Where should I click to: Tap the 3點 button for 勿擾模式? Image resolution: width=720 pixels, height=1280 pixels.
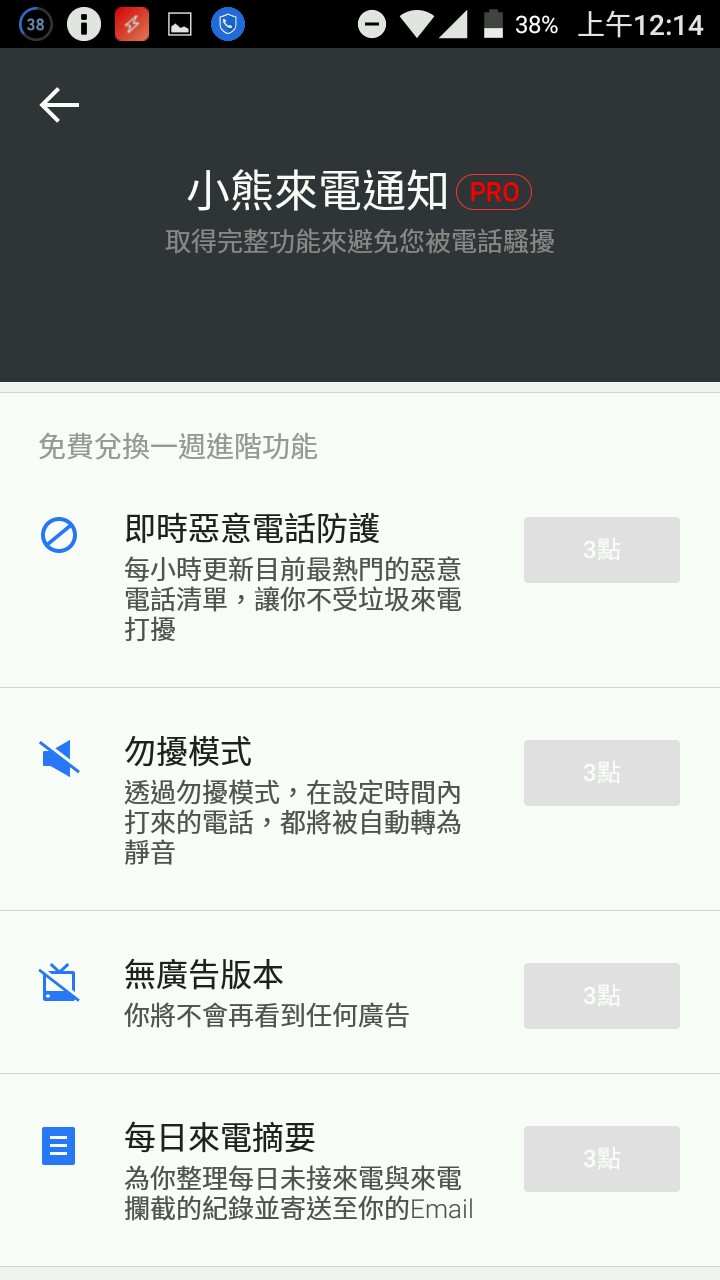coord(601,773)
